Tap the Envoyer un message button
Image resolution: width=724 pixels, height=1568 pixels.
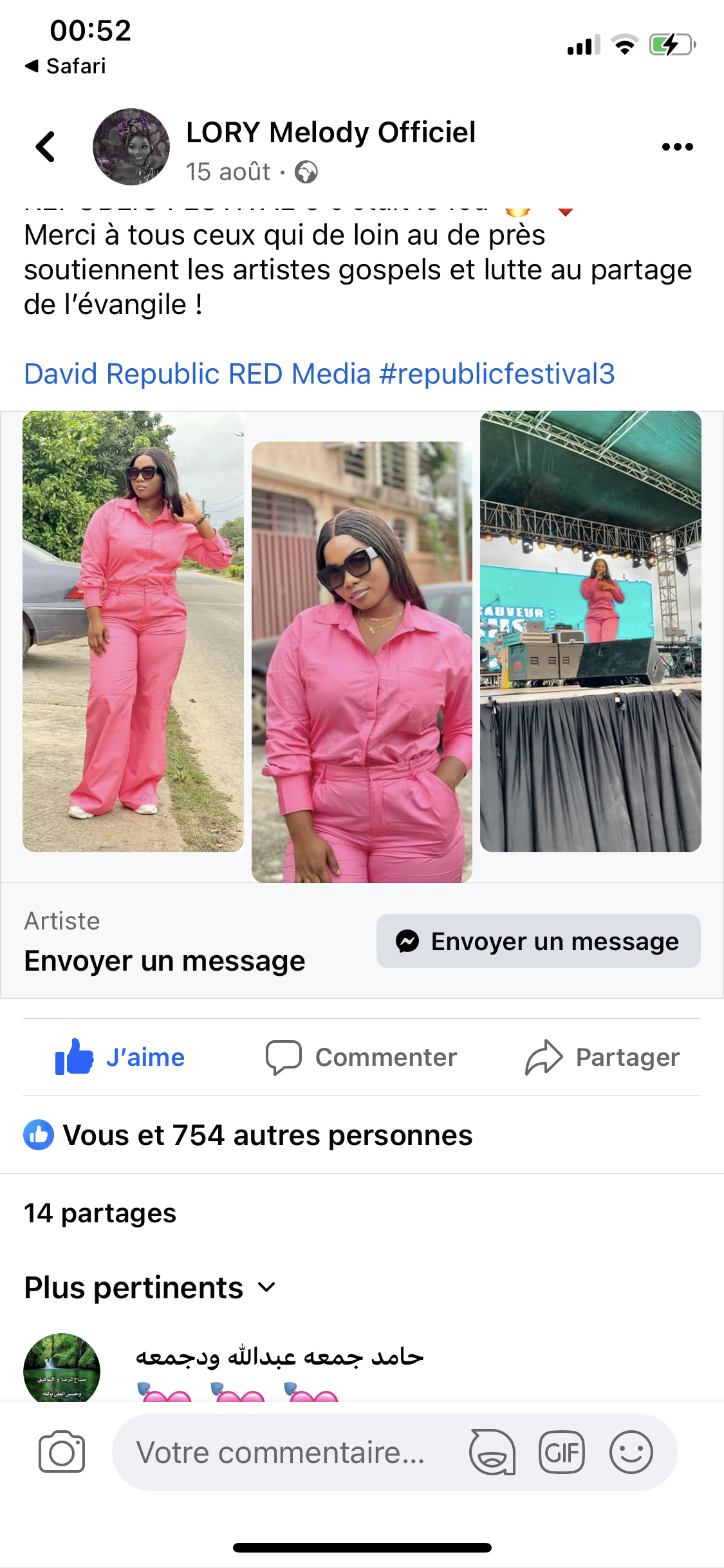click(538, 941)
